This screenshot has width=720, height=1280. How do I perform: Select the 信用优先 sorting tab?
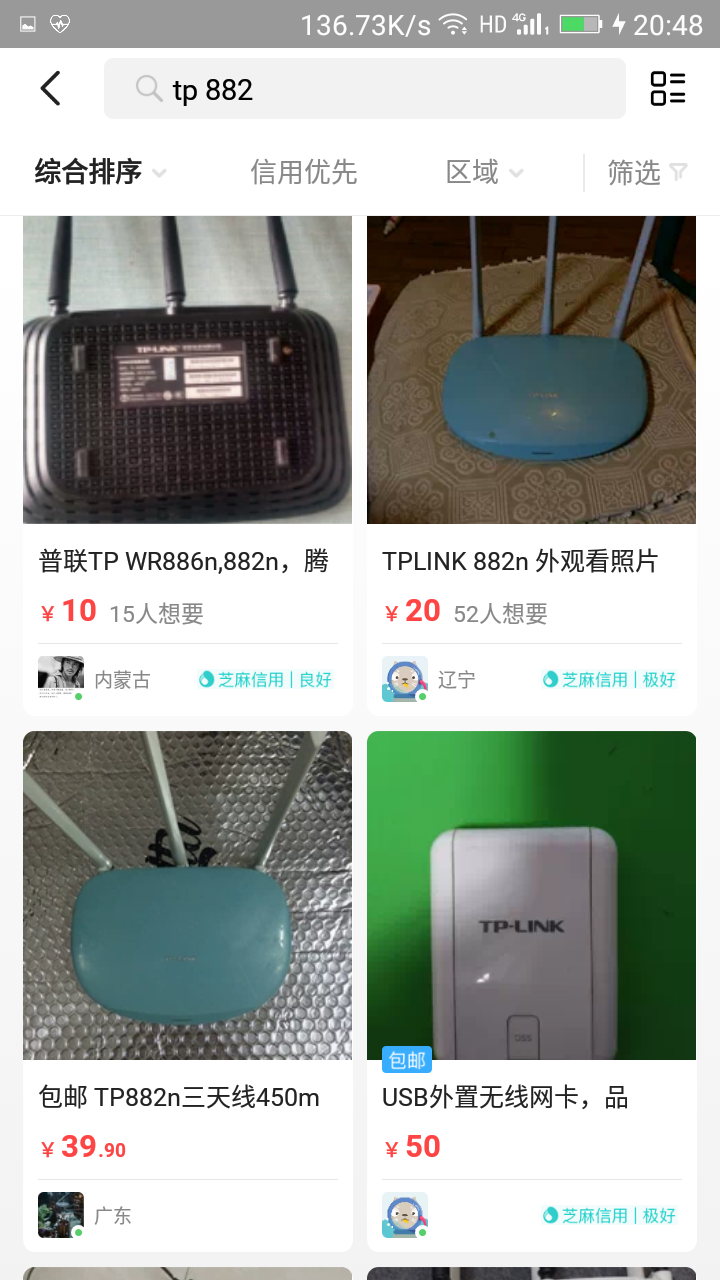pyautogui.click(x=303, y=173)
